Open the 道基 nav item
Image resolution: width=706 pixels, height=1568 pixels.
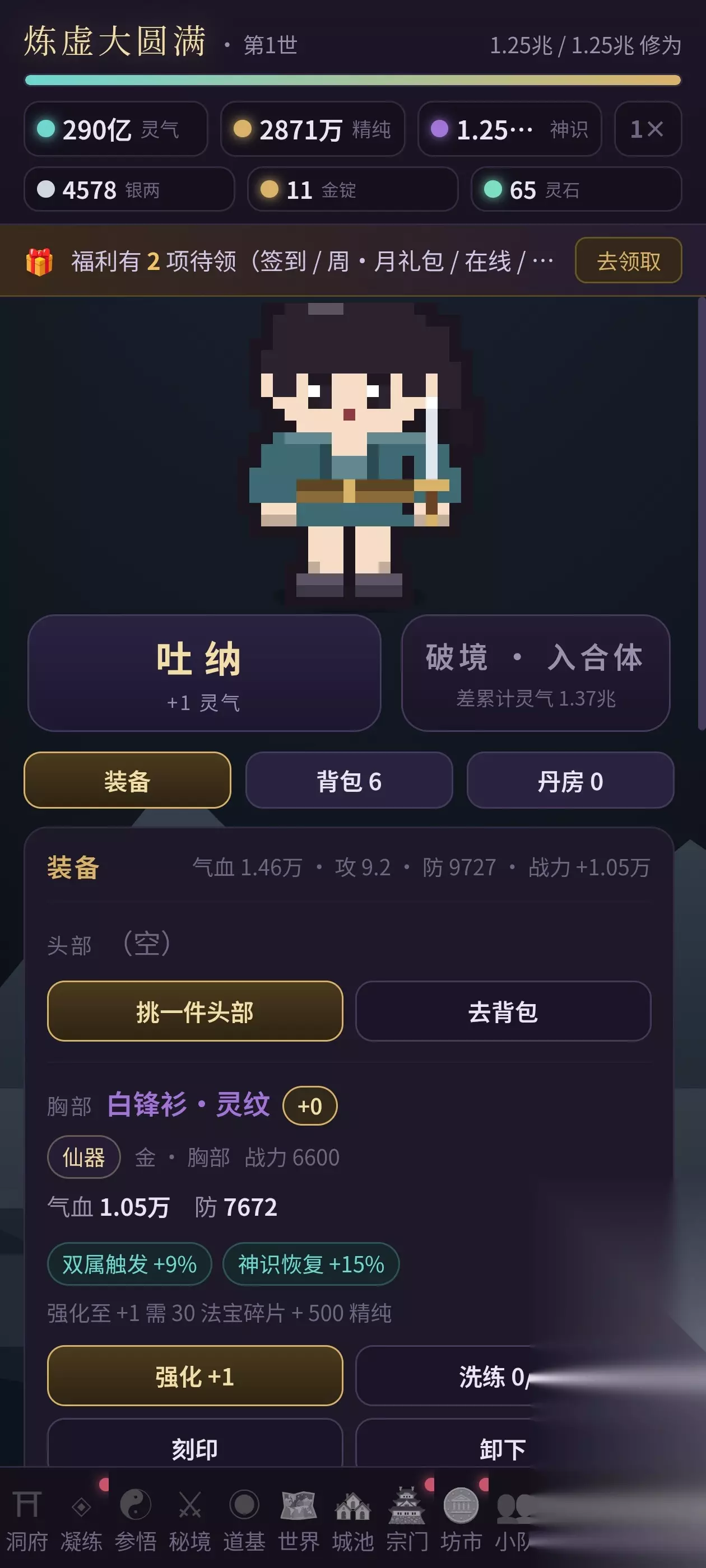click(244, 1519)
